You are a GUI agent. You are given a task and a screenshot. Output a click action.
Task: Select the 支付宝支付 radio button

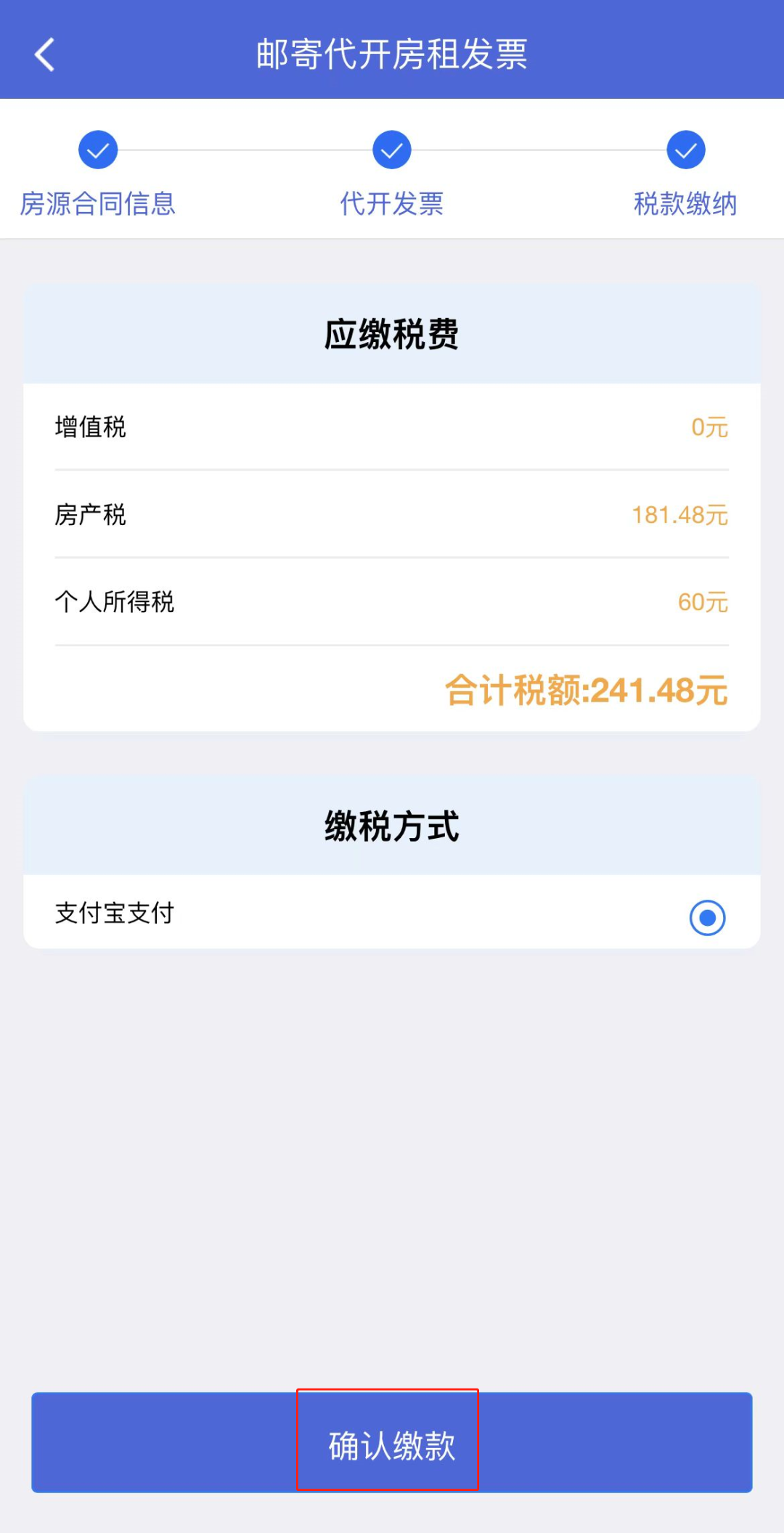pyautogui.click(x=707, y=918)
